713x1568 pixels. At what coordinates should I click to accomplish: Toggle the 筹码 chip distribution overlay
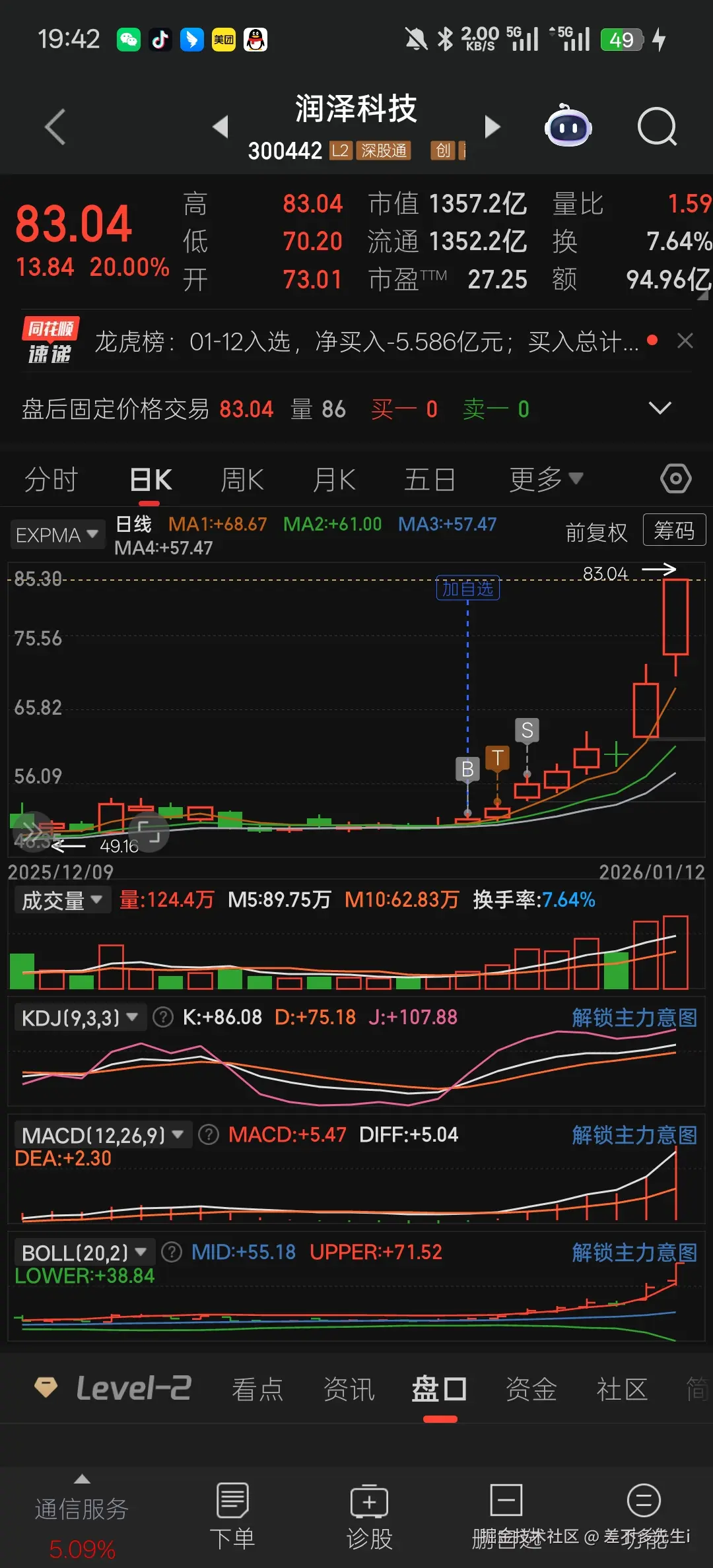[x=674, y=530]
